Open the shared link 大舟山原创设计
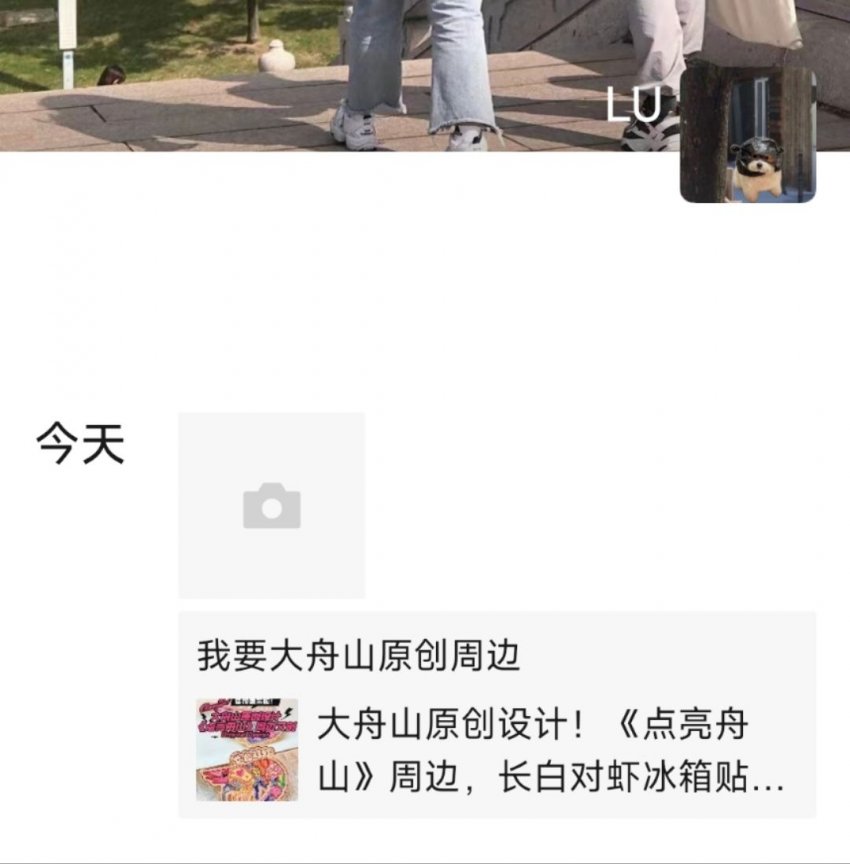 click(497, 750)
